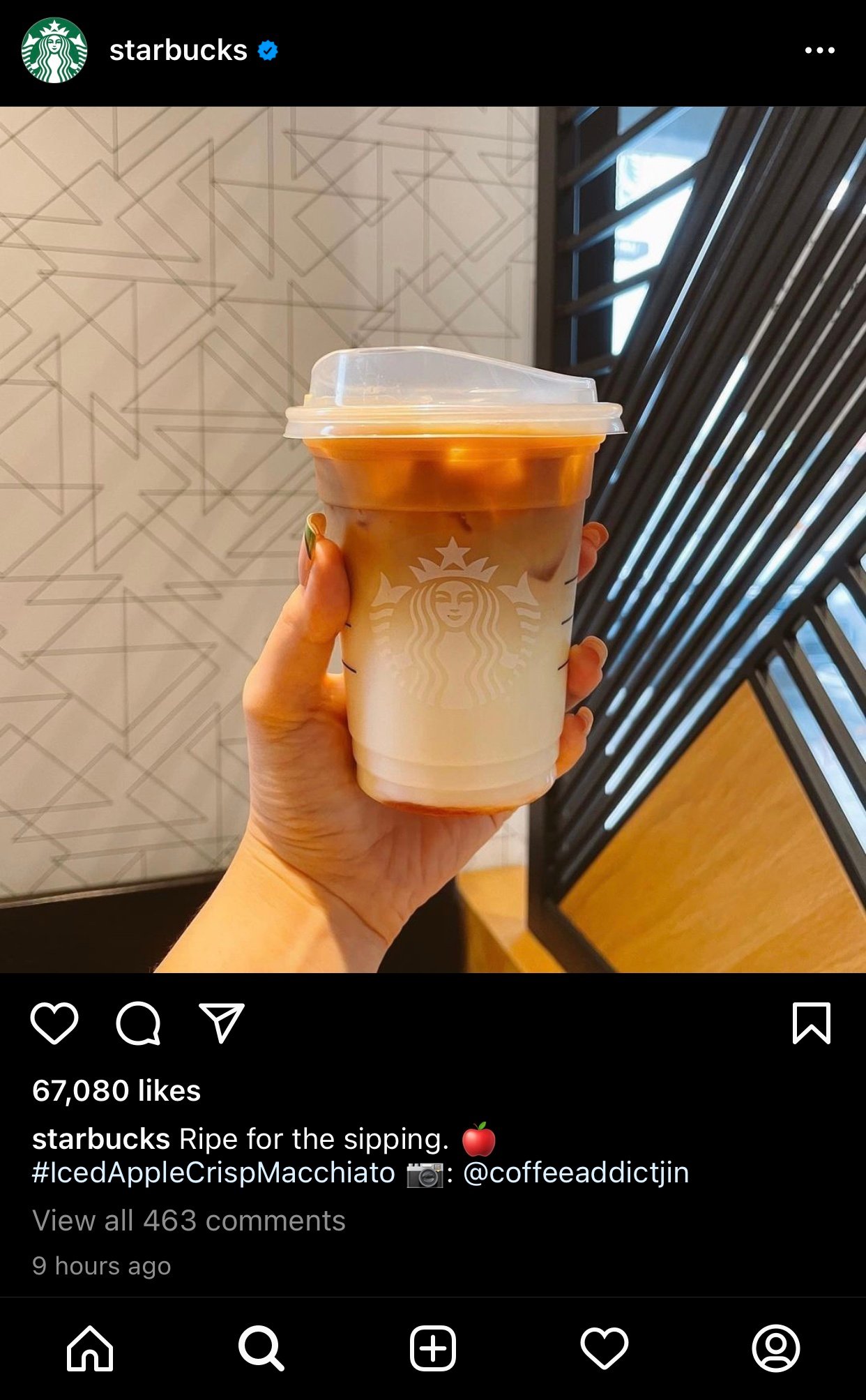The width and height of the screenshot is (866, 1400).
Task: Like the Starbucks post
Action: click(54, 1023)
